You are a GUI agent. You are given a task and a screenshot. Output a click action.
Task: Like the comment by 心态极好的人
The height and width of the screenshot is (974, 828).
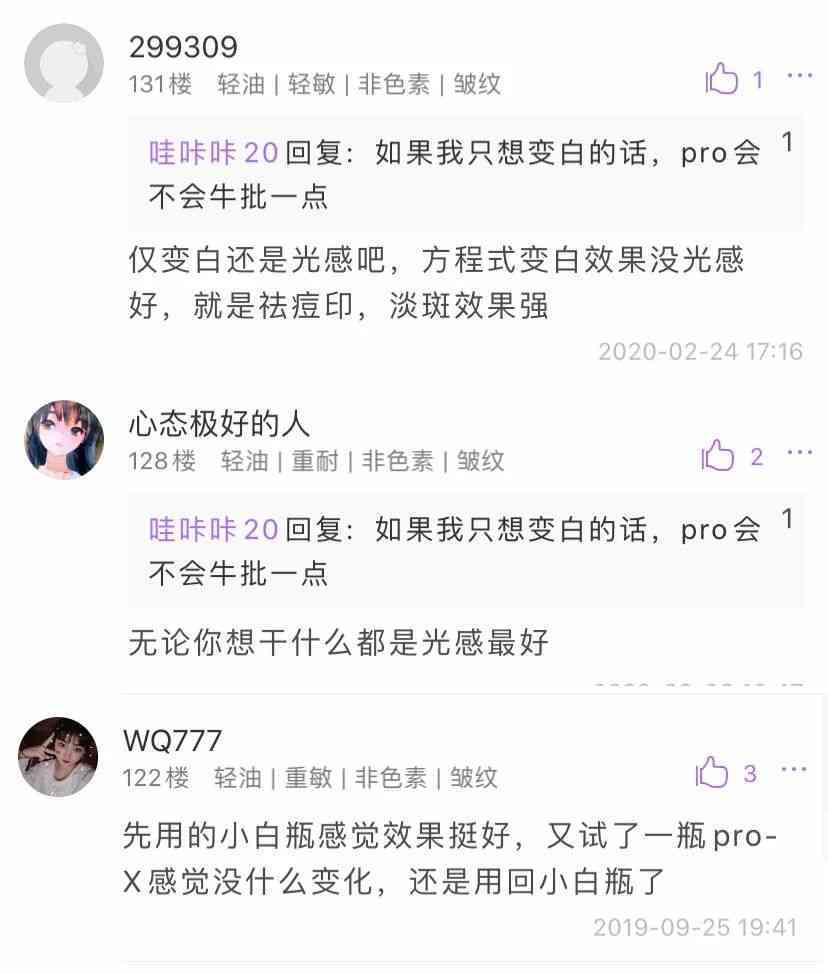[x=718, y=457]
